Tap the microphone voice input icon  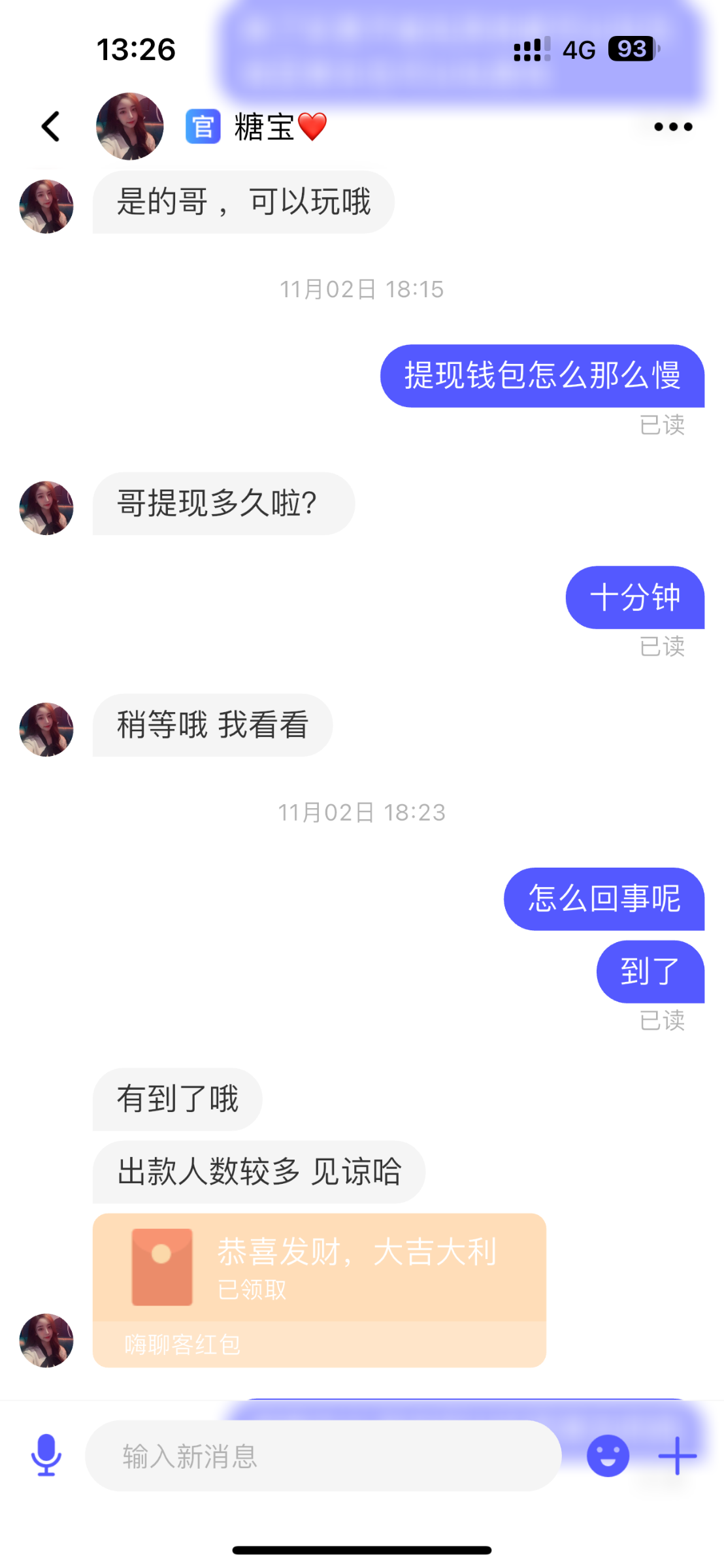(46, 1456)
